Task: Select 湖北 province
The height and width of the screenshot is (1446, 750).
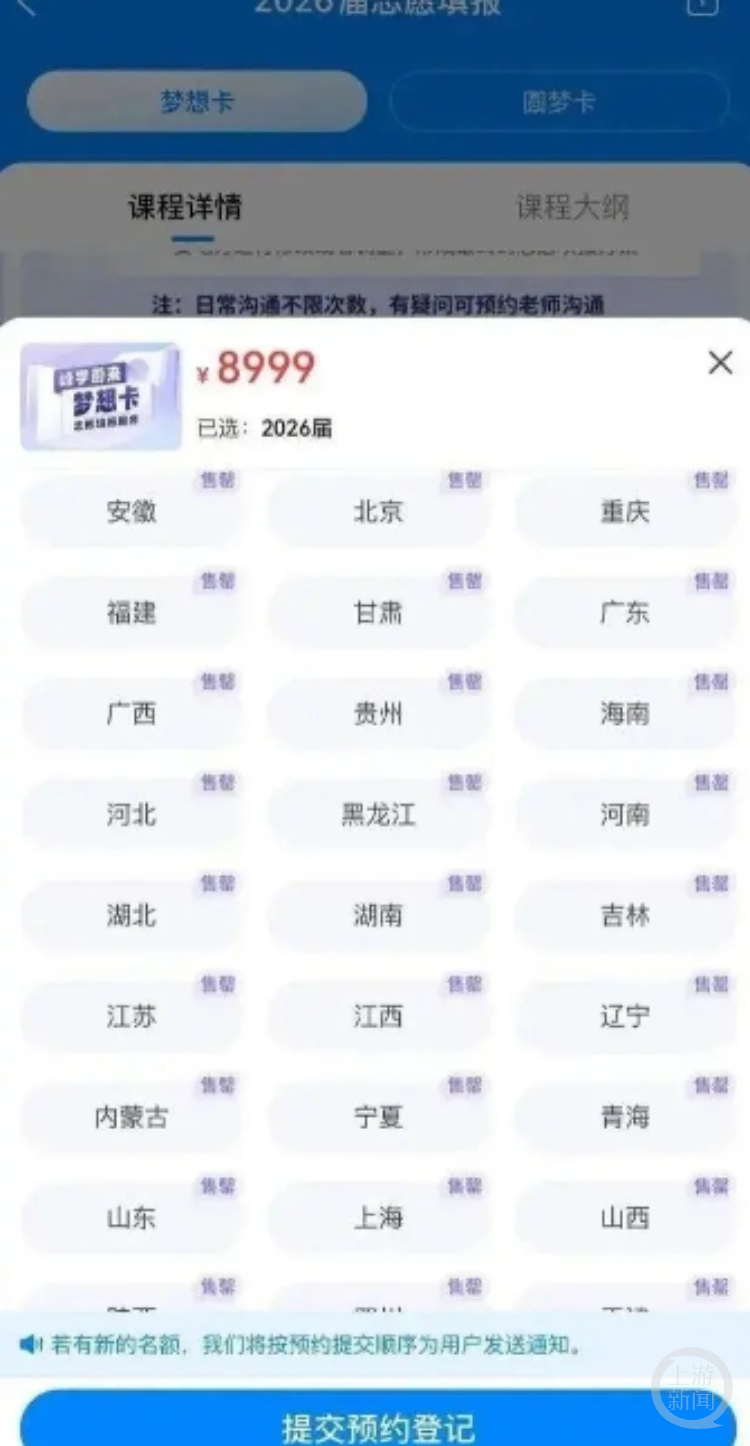Action: coord(131,915)
